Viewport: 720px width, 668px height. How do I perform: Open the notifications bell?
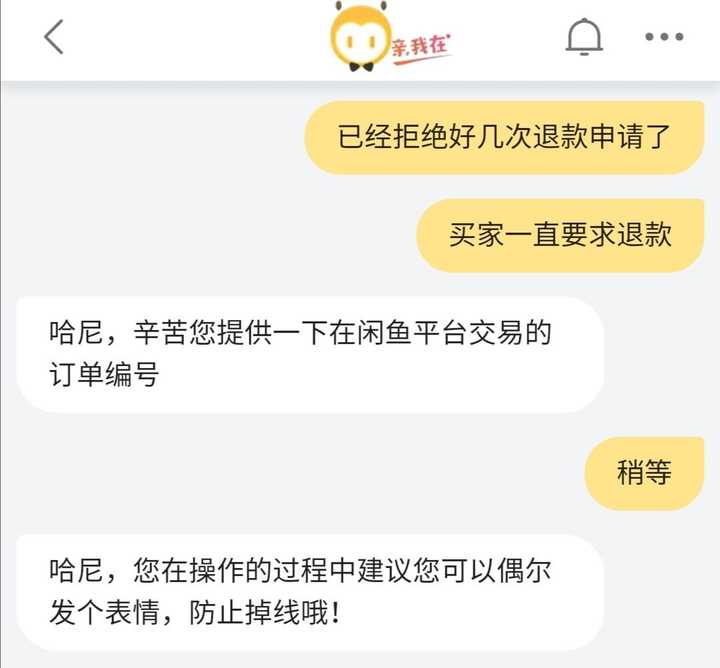tap(584, 37)
